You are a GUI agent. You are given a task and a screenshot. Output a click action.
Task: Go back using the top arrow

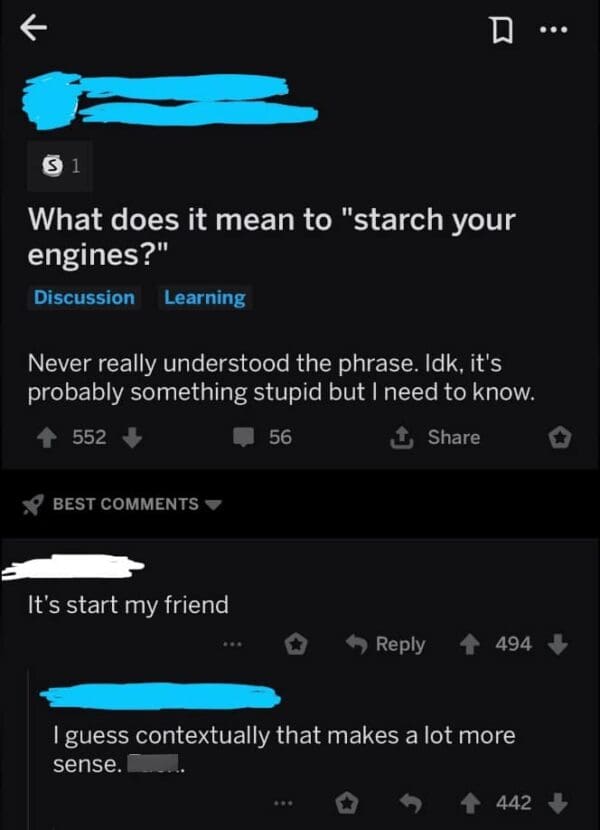tap(35, 31)
